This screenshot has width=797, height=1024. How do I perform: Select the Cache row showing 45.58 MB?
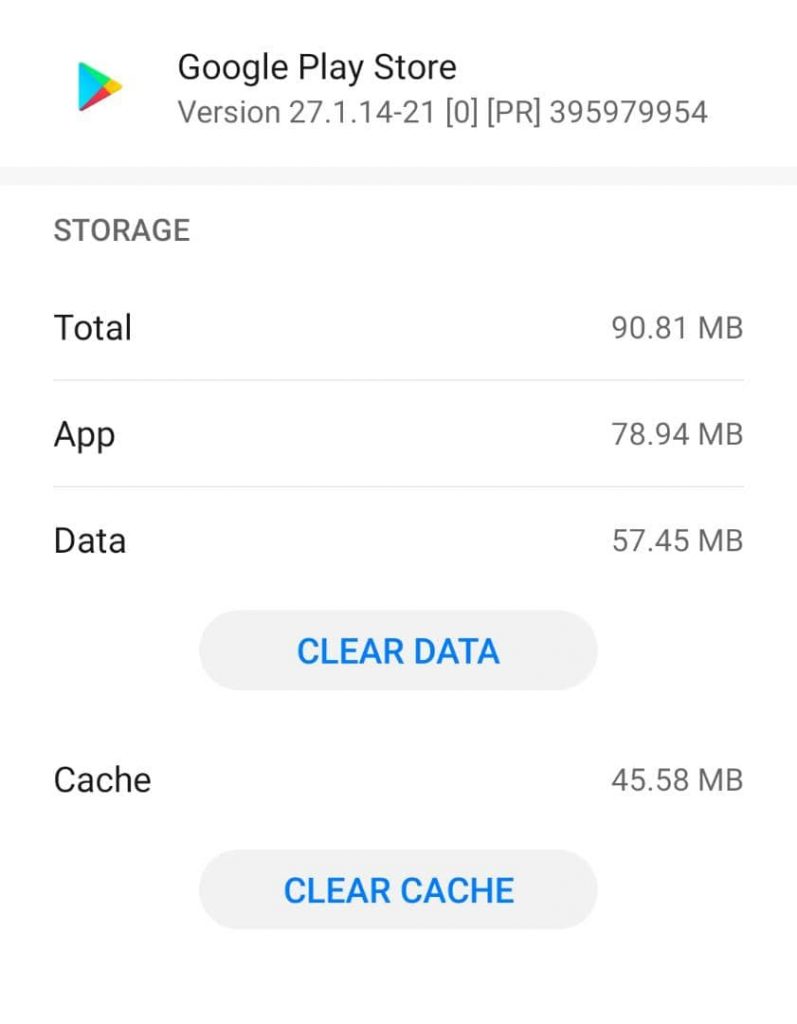click(400, 779)
